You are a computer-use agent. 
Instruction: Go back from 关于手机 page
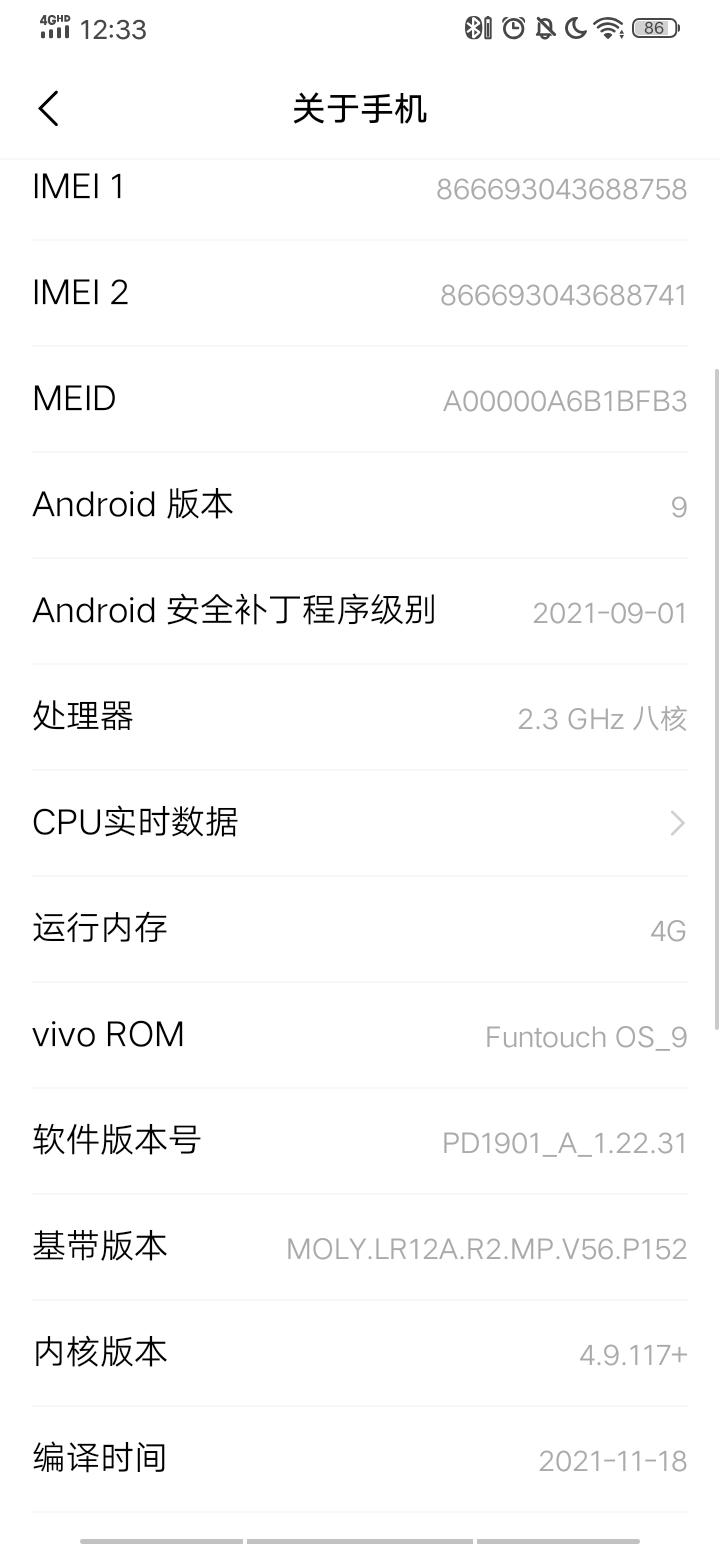click(x=49, y=108)
